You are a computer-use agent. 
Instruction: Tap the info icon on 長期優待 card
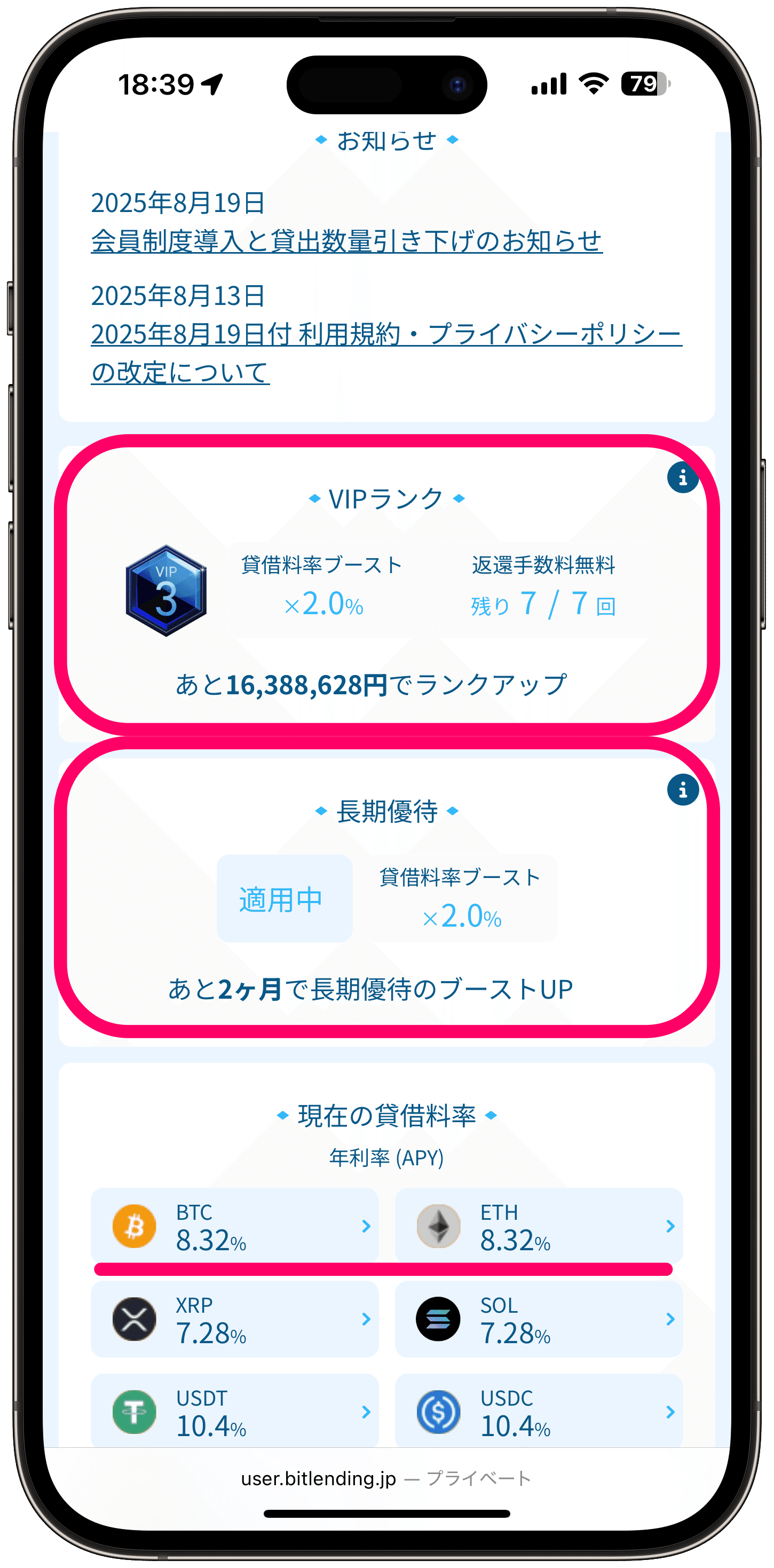pos(682,790)
